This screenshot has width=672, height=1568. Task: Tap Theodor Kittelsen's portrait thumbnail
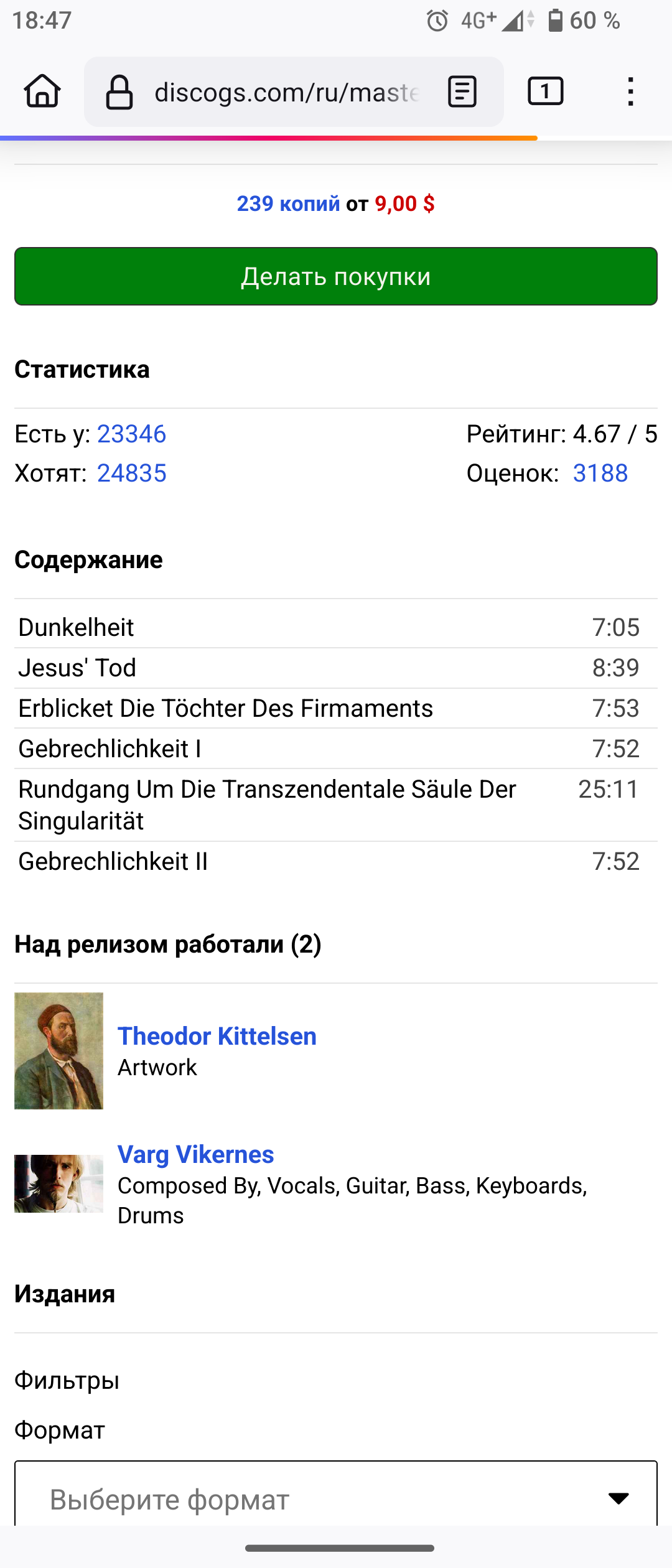tap(58, 1050)
